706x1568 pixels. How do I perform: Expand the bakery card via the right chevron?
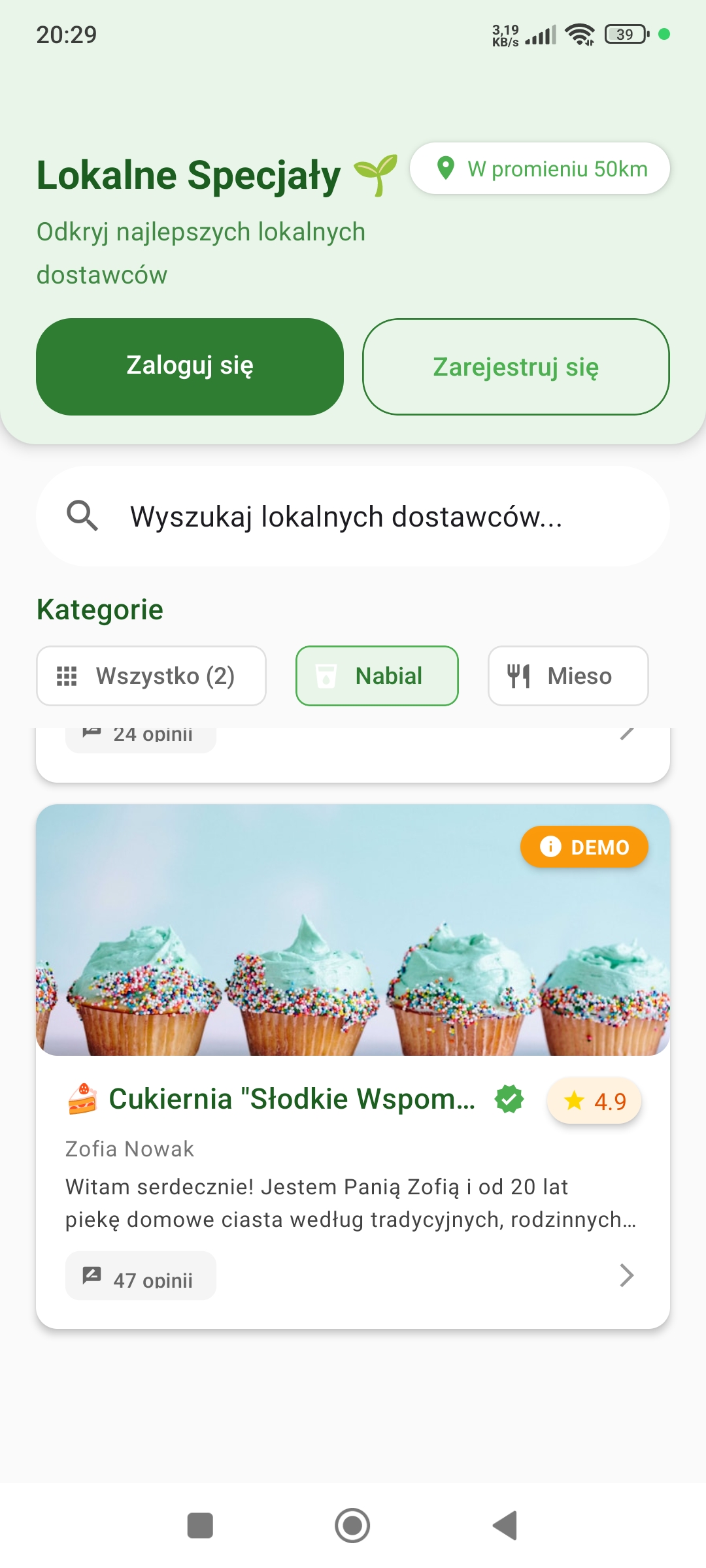(x=627, y=1275)
